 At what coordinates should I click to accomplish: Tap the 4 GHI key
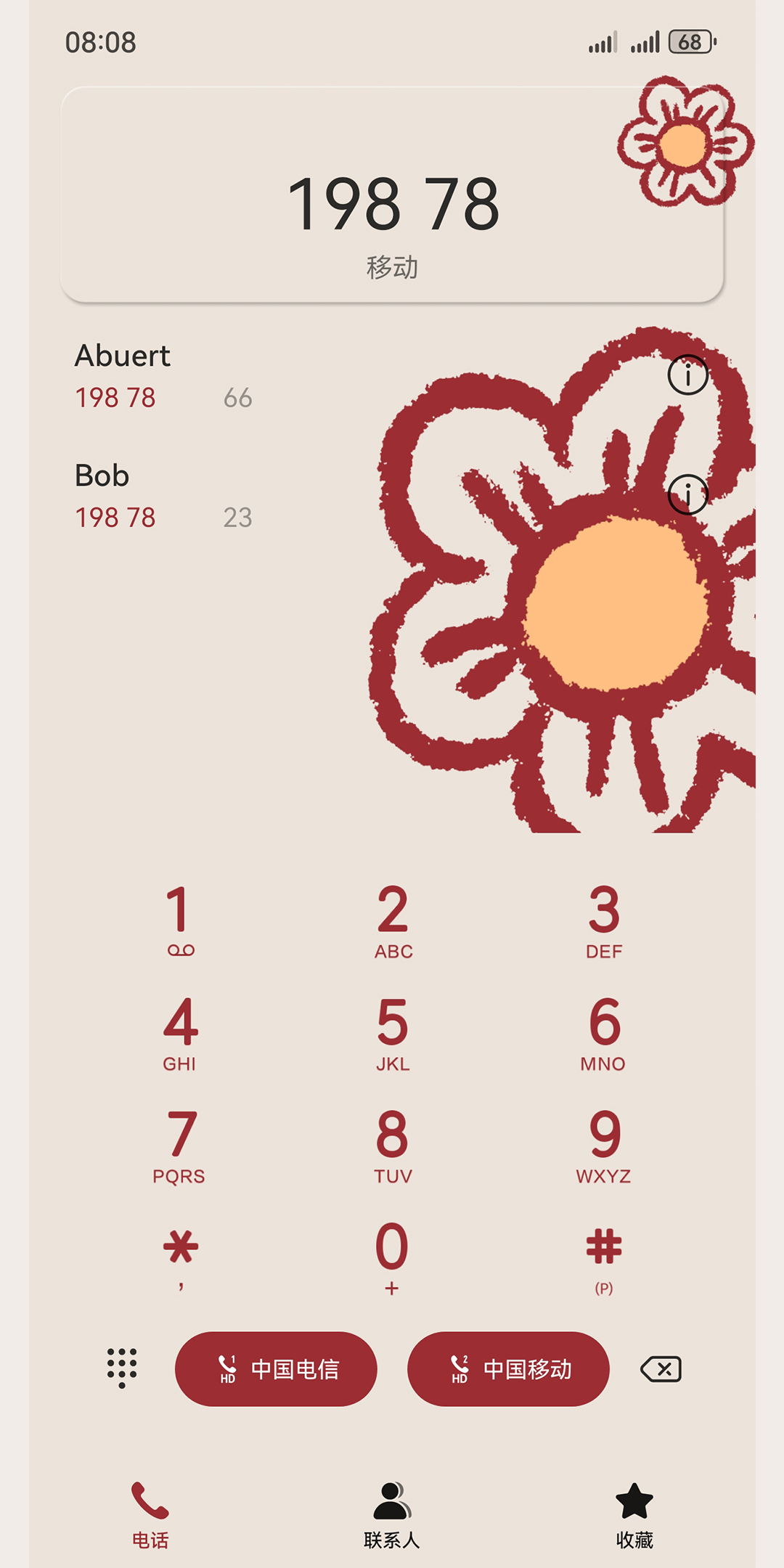(180, 1034)
